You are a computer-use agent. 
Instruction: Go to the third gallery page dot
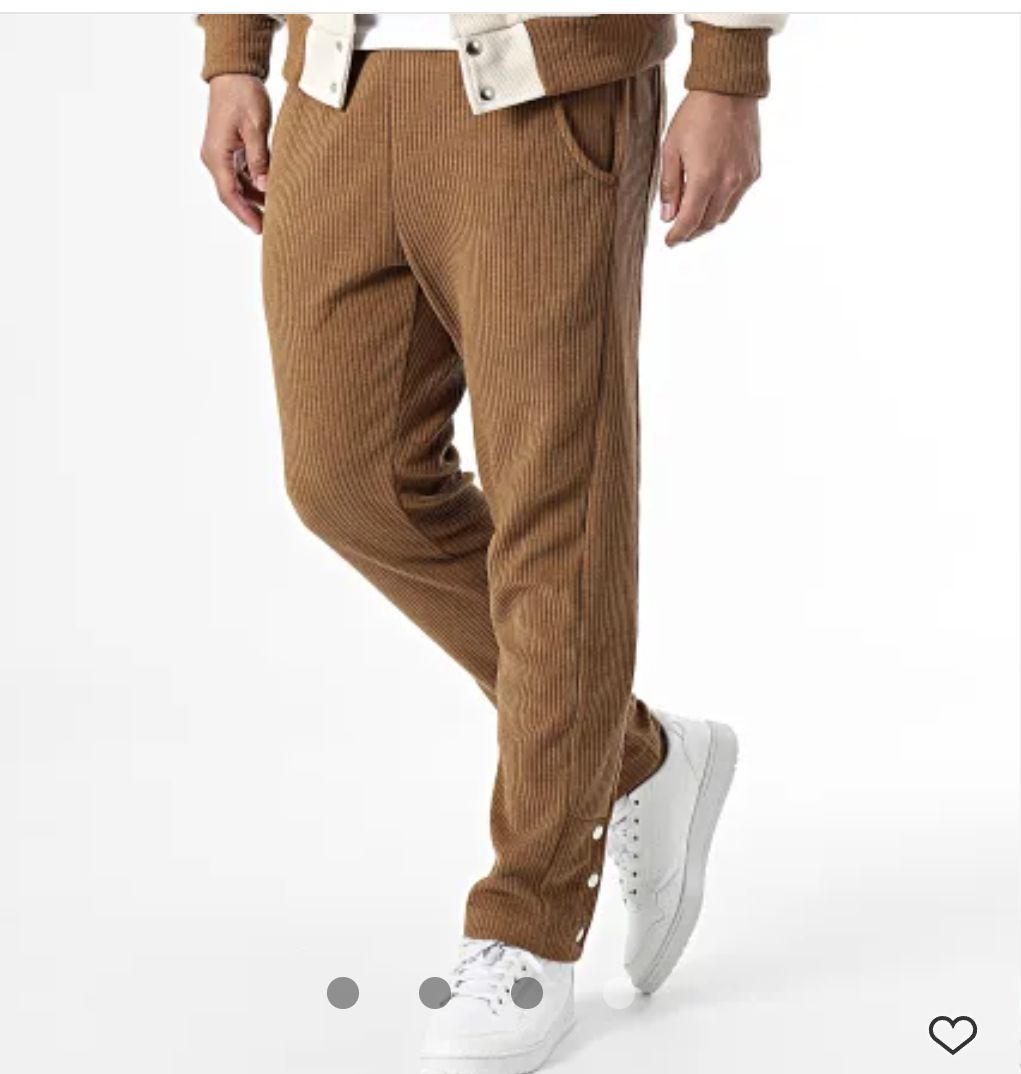527,993
